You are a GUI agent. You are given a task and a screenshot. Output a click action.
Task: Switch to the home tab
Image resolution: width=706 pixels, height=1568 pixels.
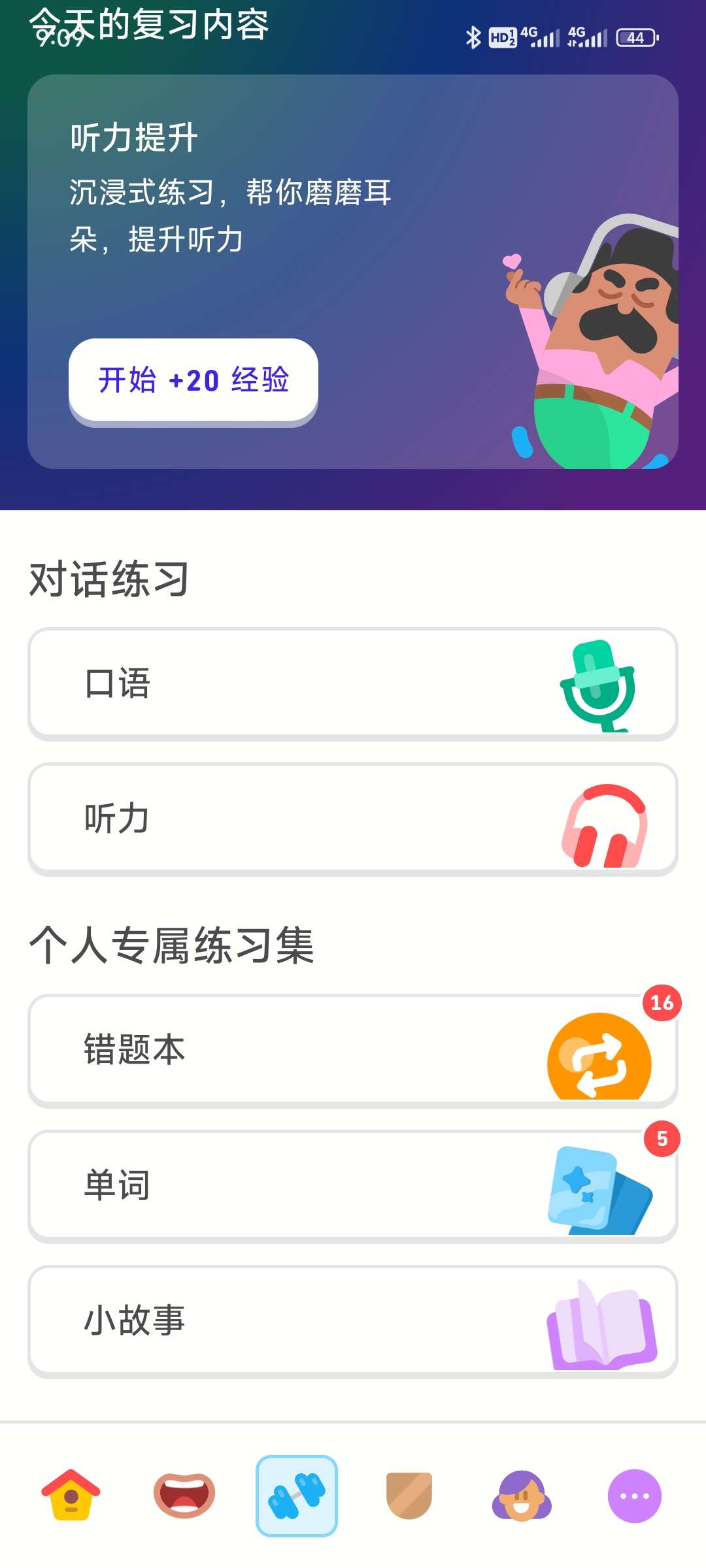(x=71, y=1495)
